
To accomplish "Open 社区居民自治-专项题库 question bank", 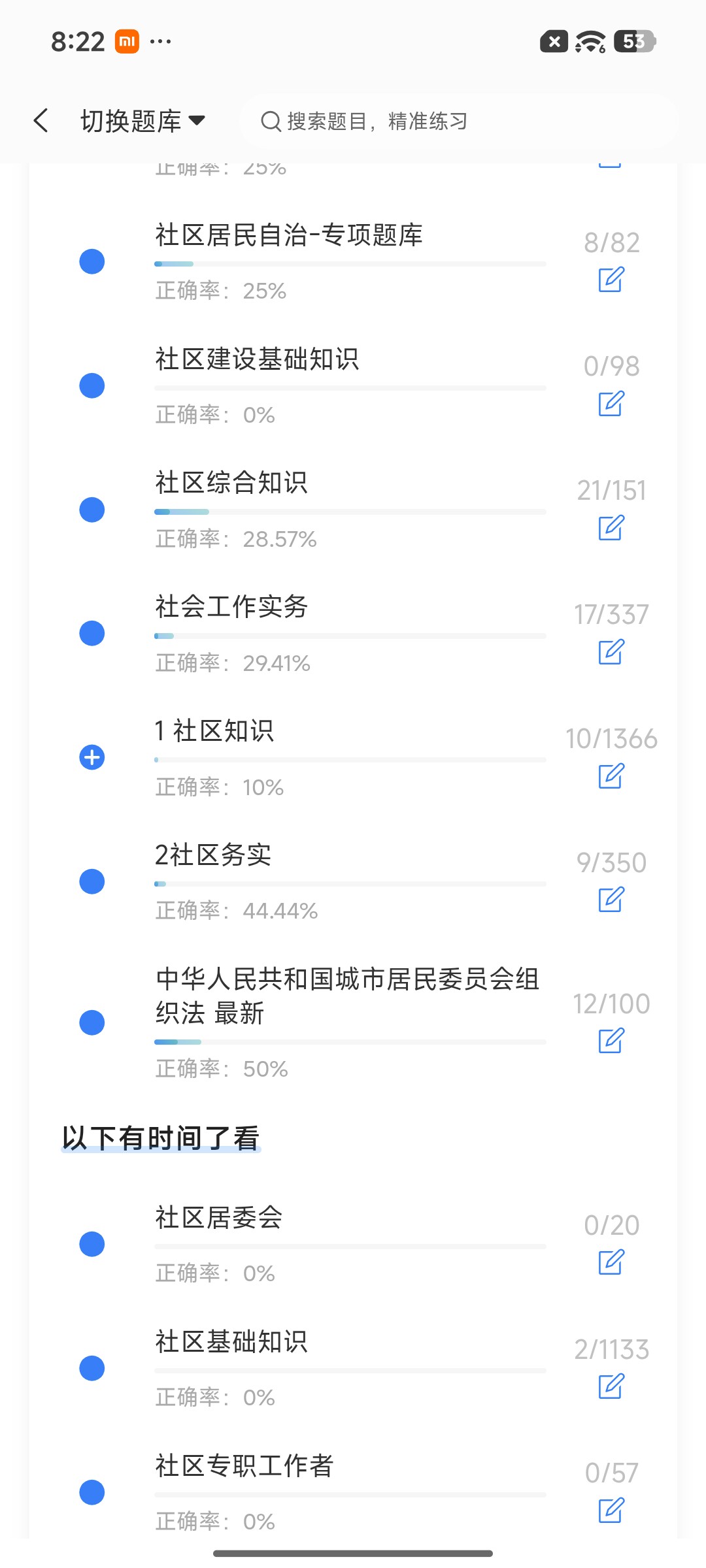I will point(353,262).
